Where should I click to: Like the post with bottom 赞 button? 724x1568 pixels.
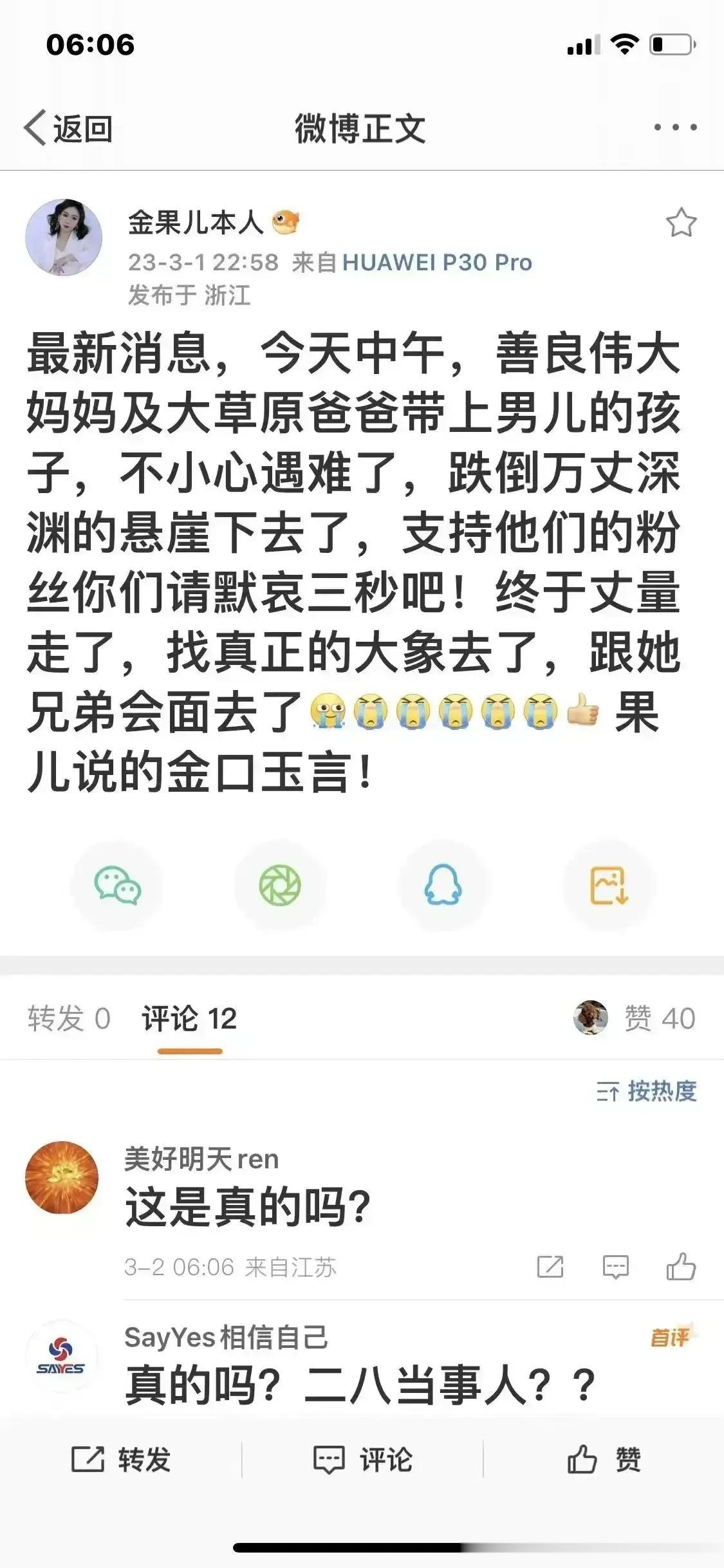click(603, 1460)
